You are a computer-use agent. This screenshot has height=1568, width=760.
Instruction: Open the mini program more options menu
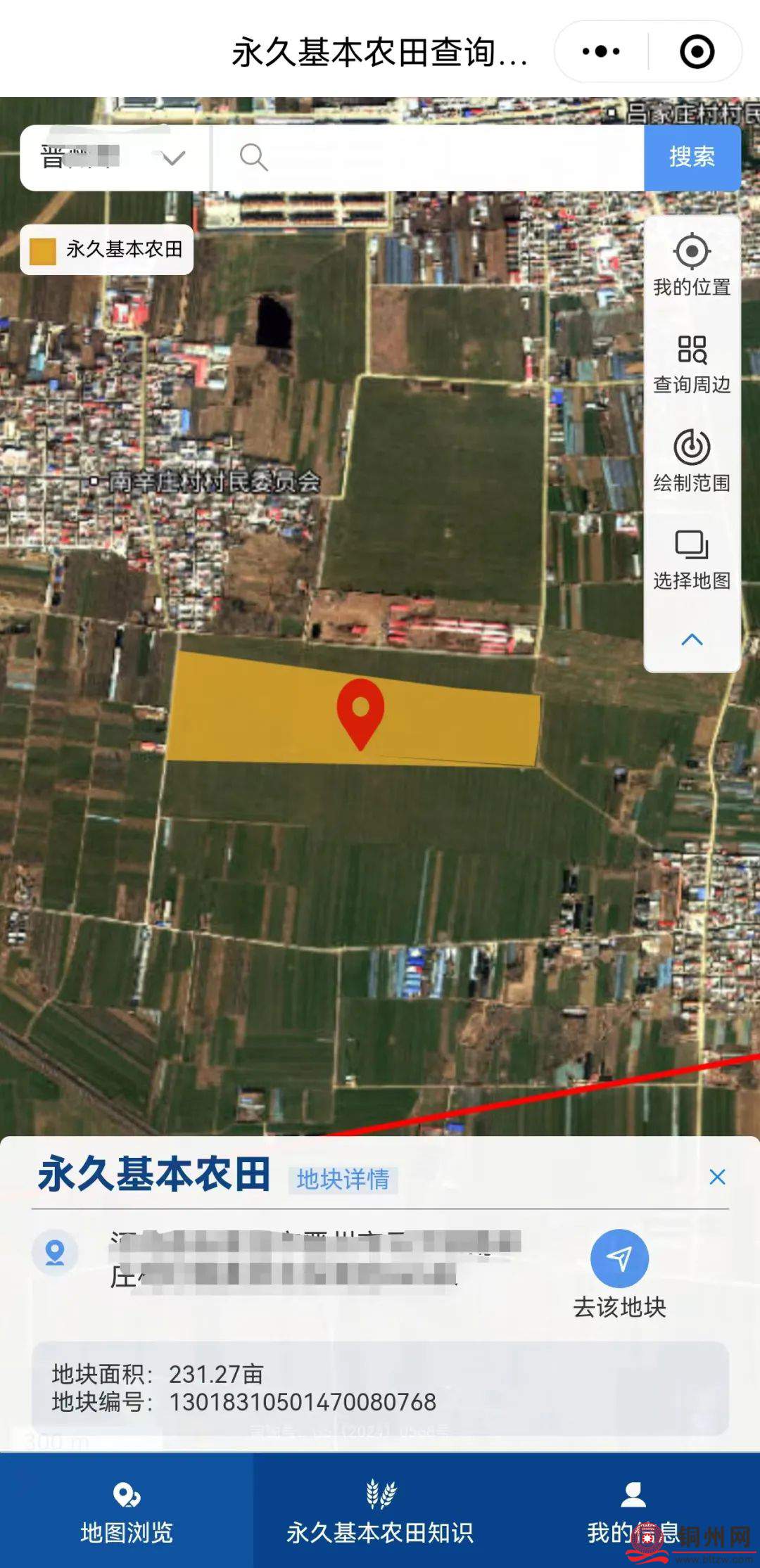(x=601, y=51)
